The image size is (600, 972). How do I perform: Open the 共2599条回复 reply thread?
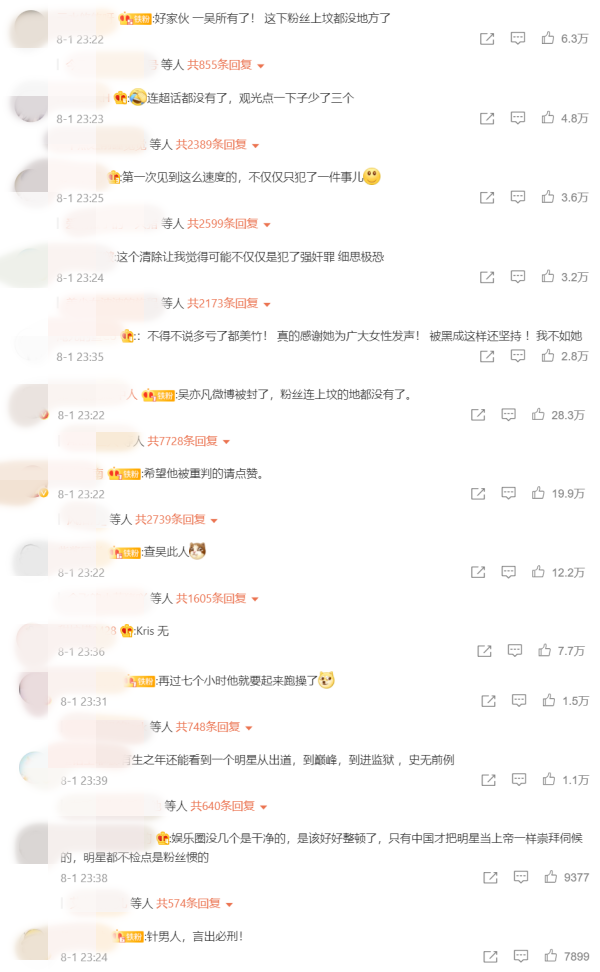click(x=226, y=224)
